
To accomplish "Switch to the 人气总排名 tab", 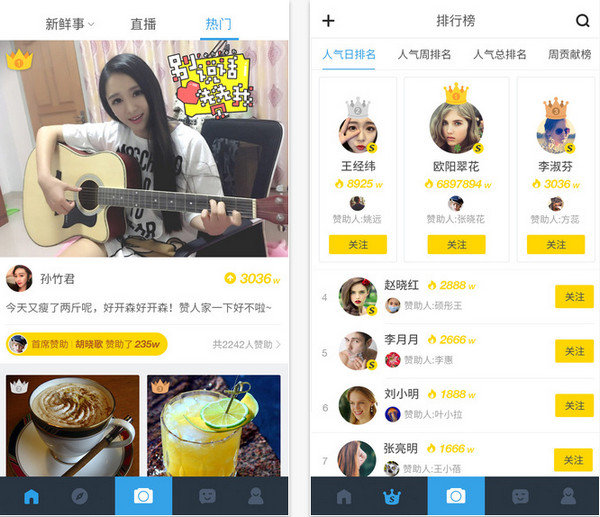I will [499, 54].
